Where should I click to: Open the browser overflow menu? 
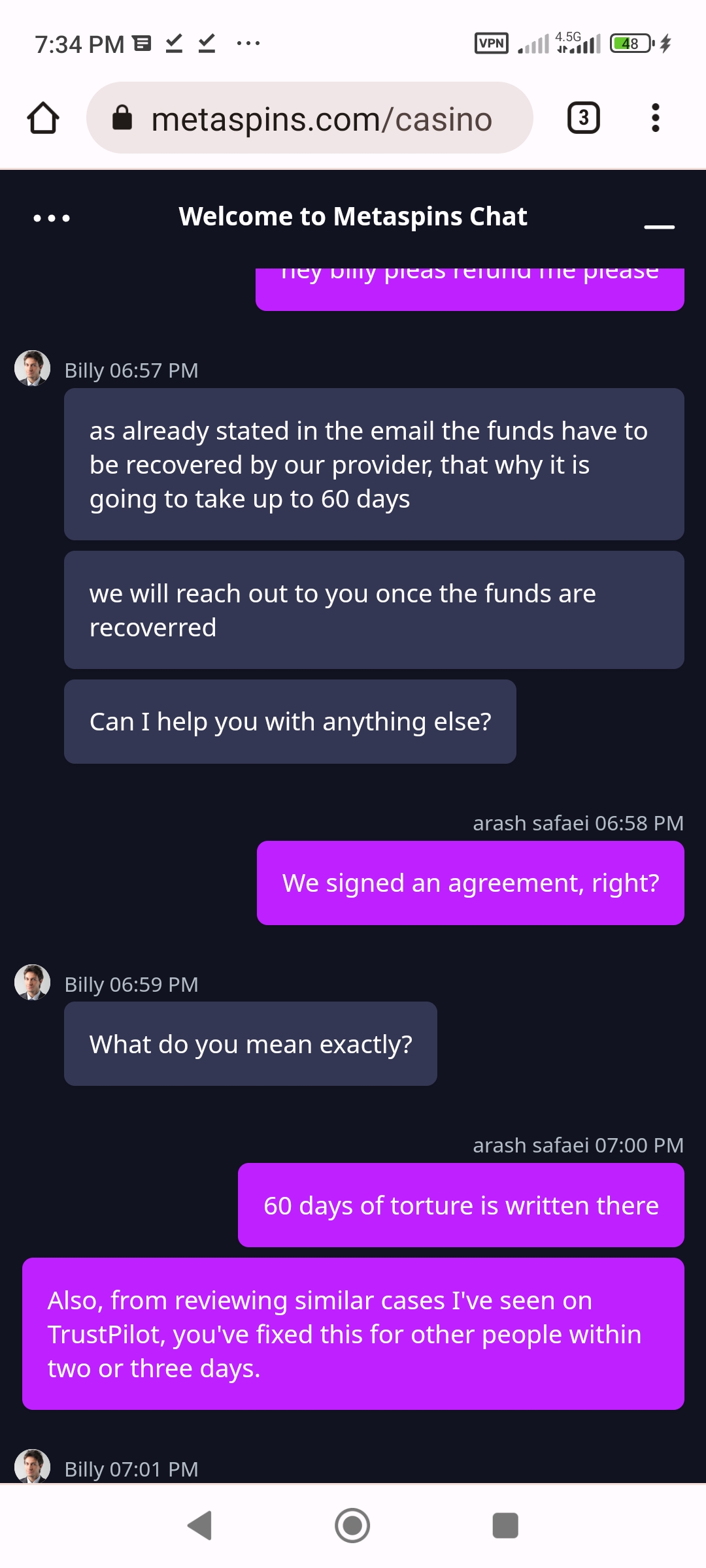coord(656,118)
